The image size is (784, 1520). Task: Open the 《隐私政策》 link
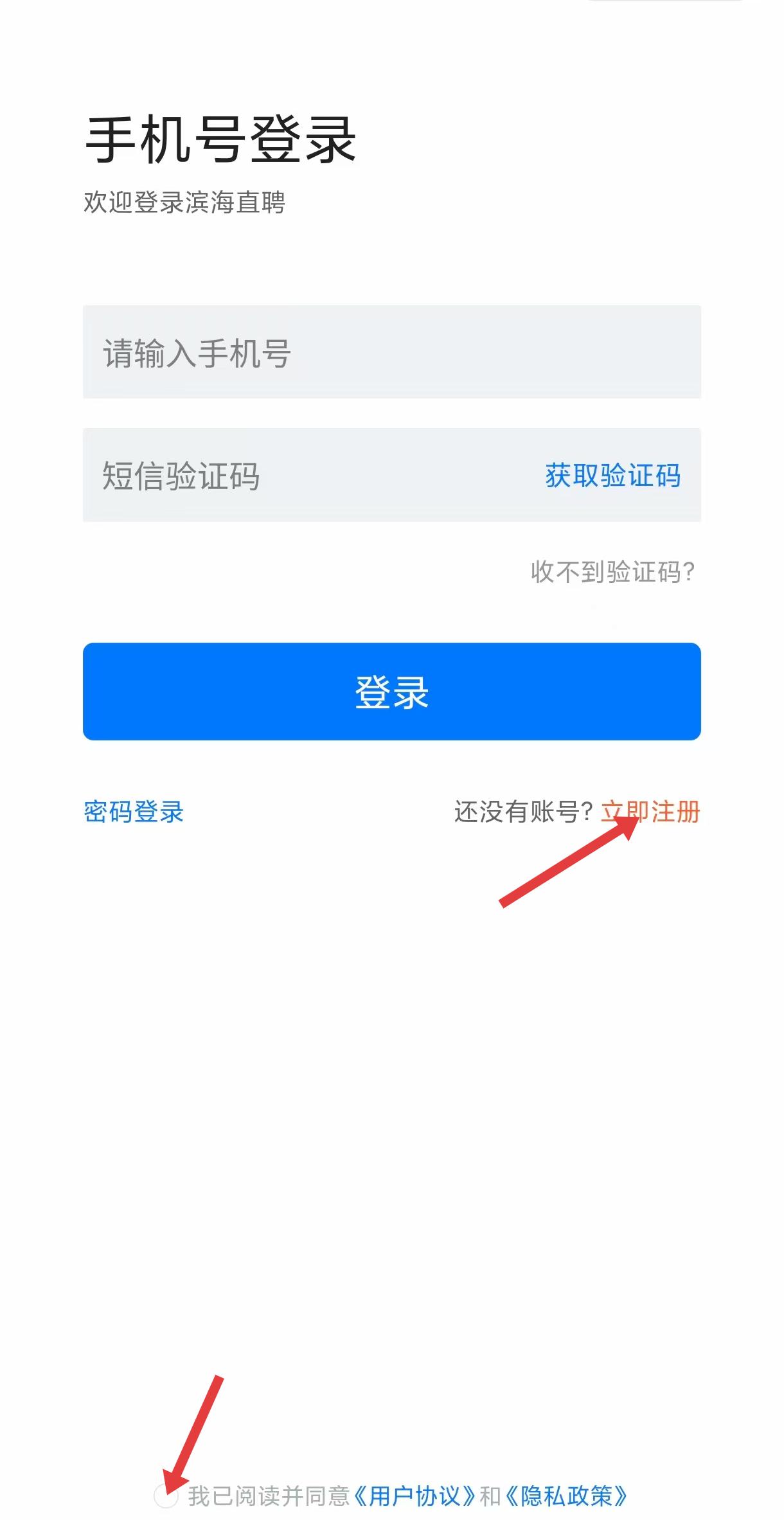(566, 1497)
